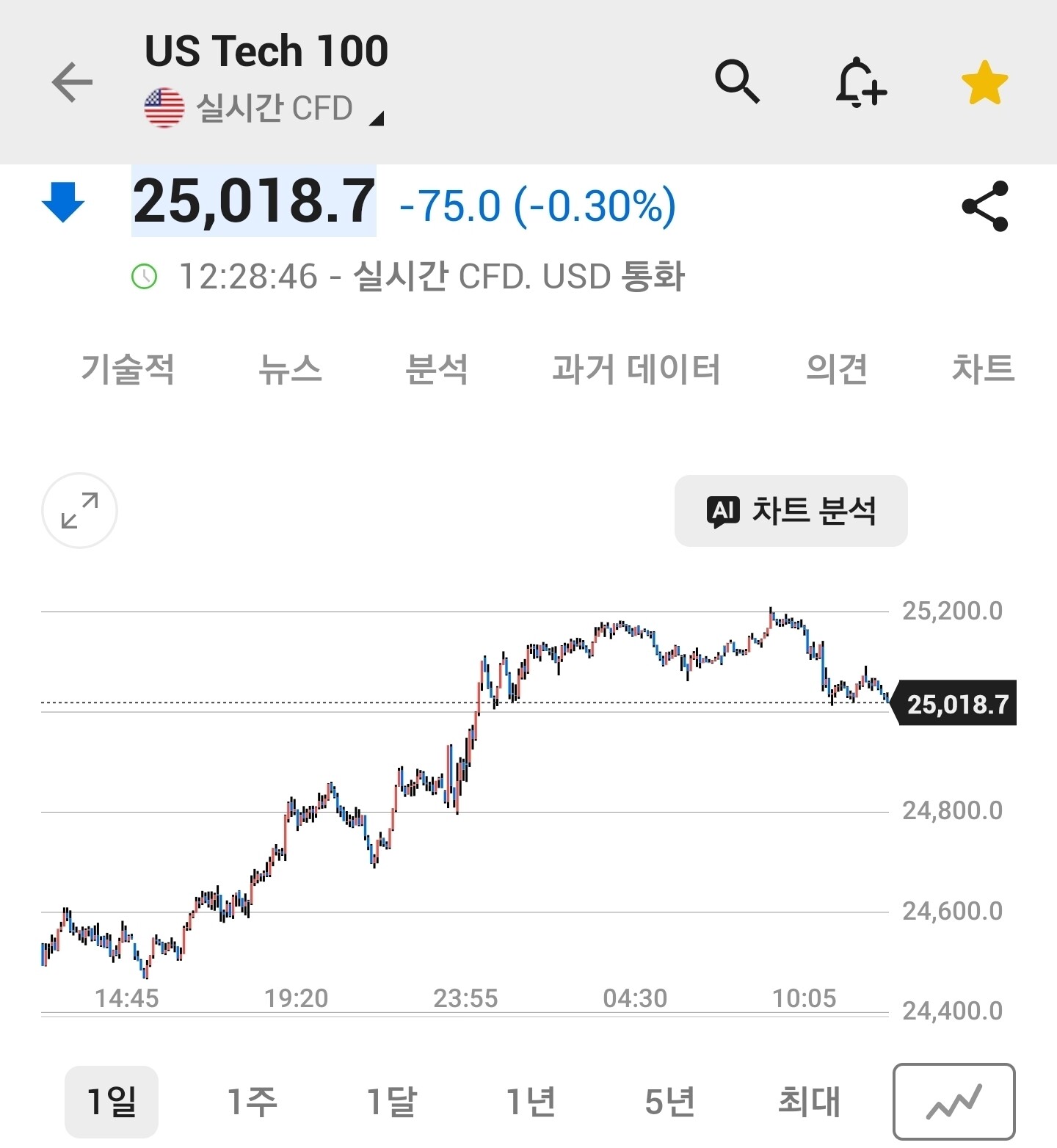The height and width of the screenshot is (1148, 1057).
Task: Select the 1일 chart range
Action: [112, 1102]
